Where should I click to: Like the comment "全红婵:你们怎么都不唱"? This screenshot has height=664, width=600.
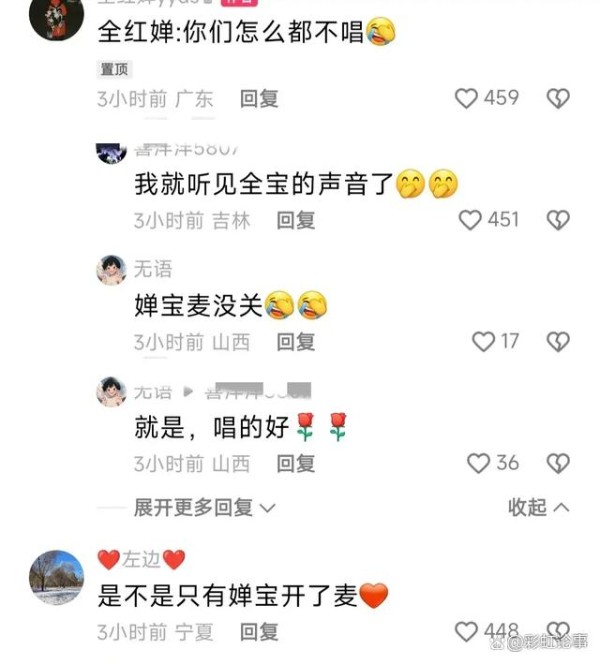467,98
